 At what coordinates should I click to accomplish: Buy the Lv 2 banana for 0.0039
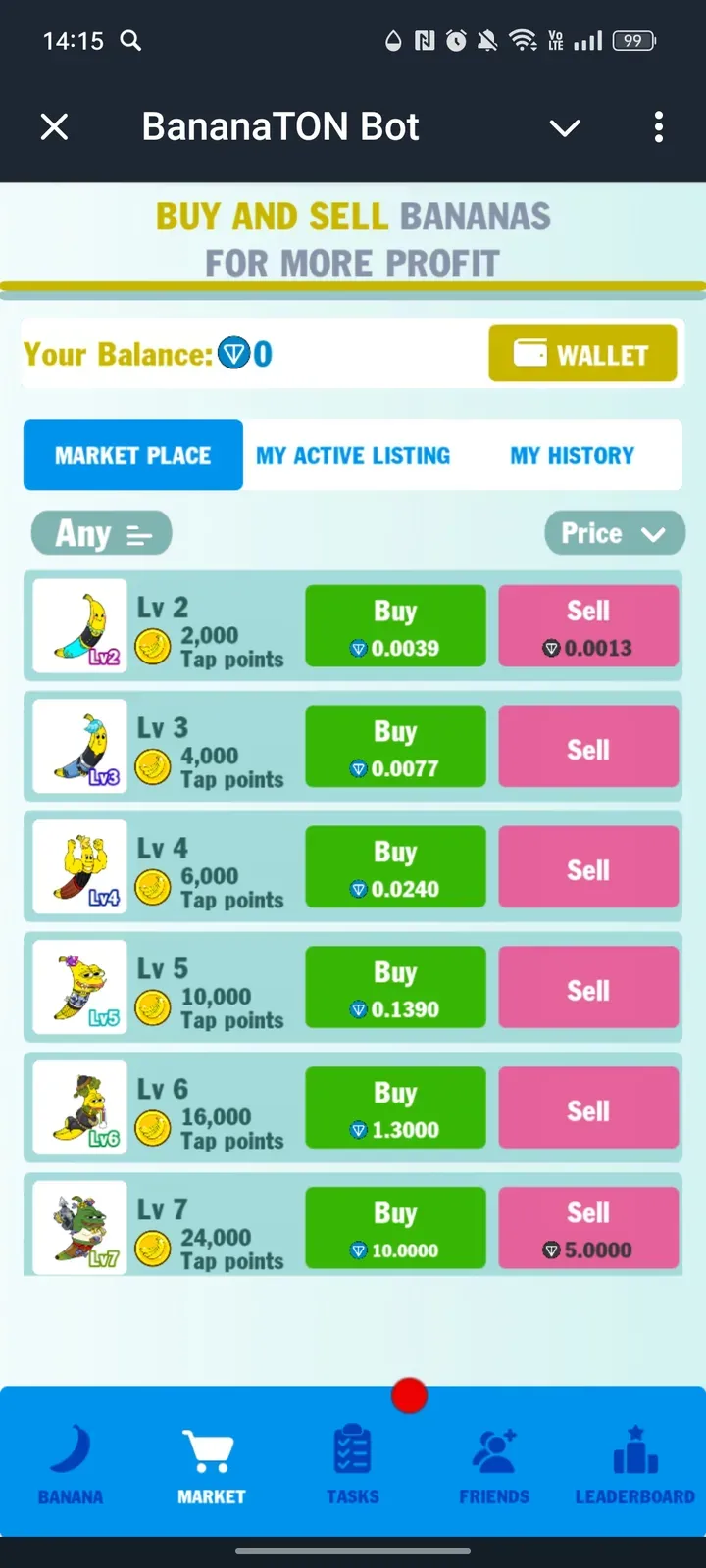[395, 626]
